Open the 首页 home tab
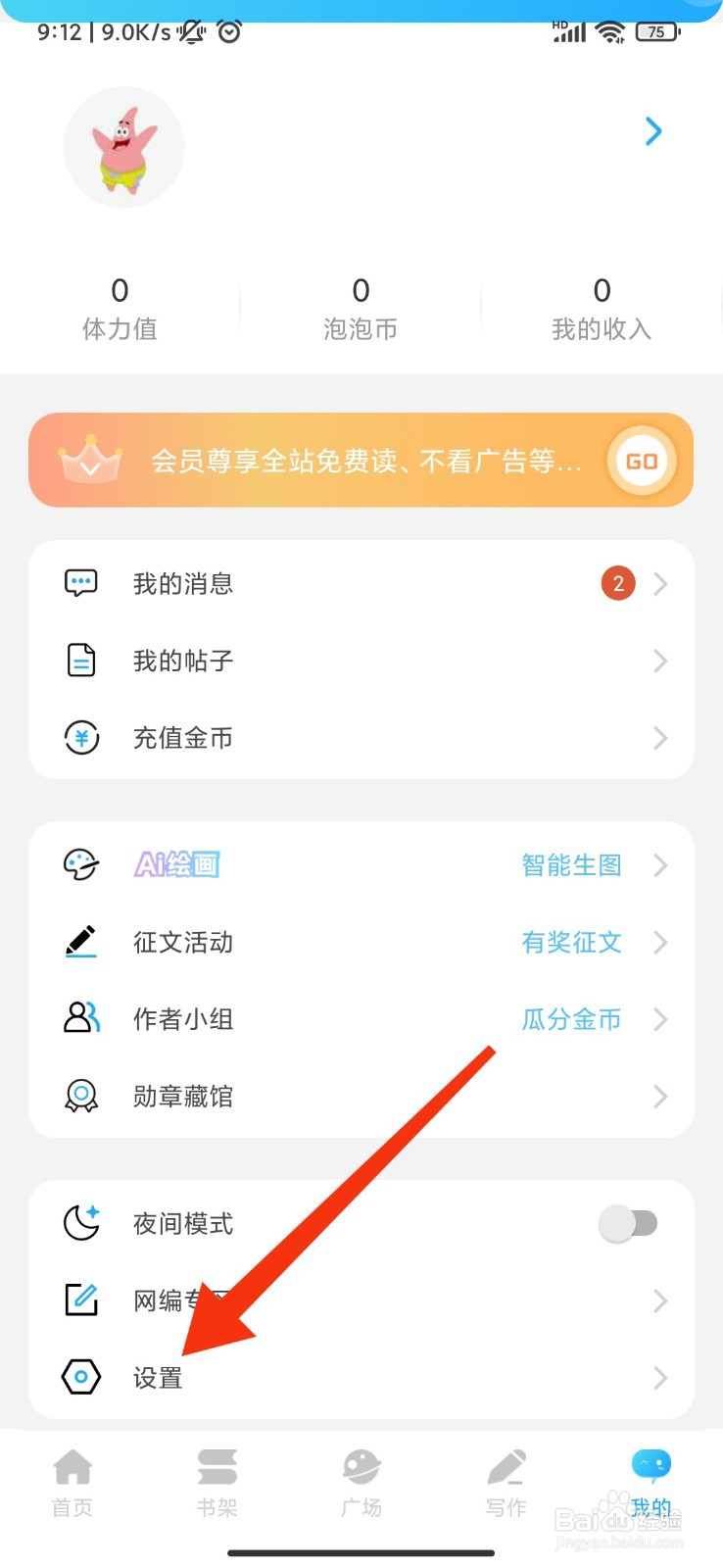 tap(72, 1480)
